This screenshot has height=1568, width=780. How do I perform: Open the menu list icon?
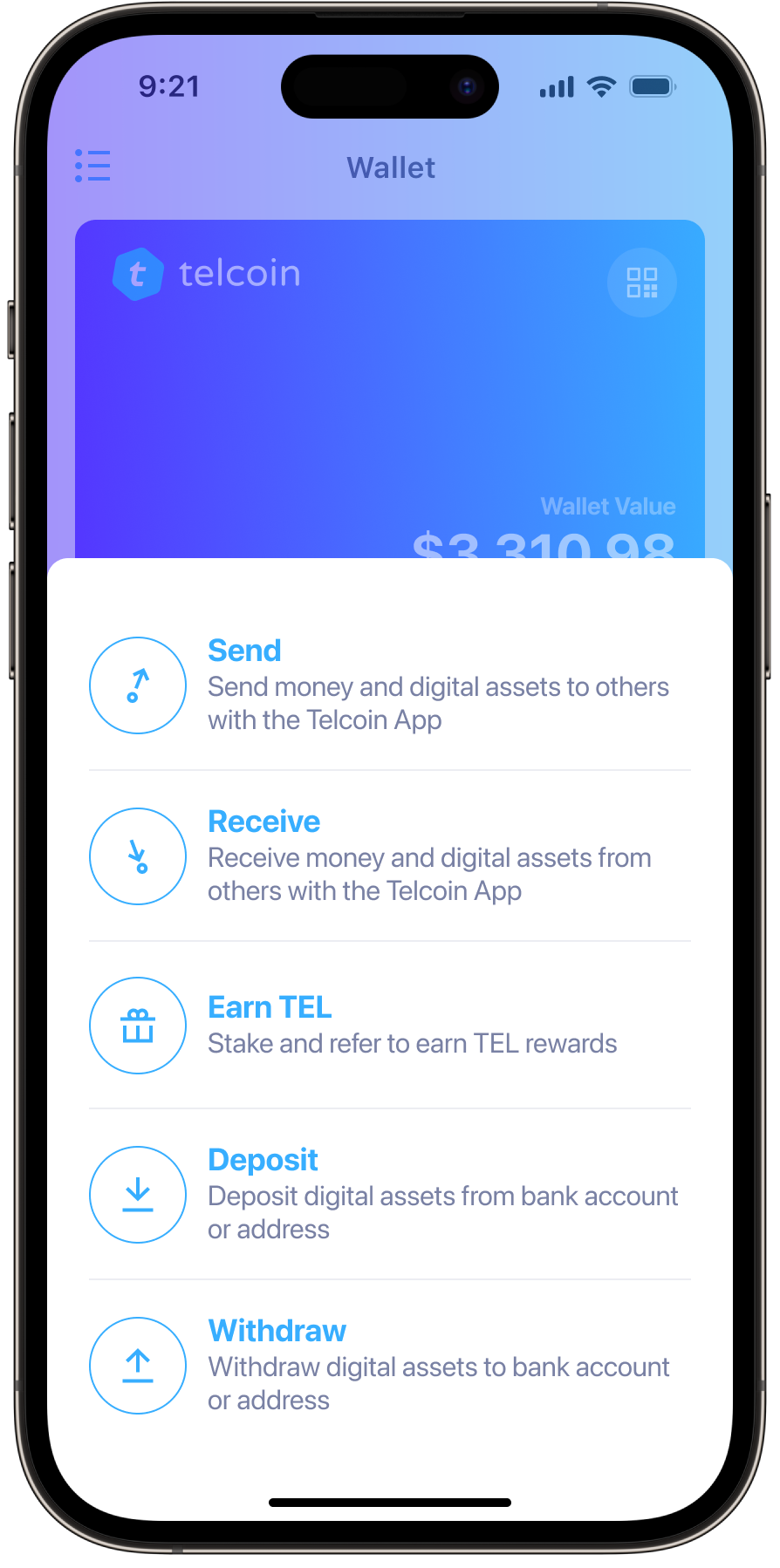tap(92, 165)
